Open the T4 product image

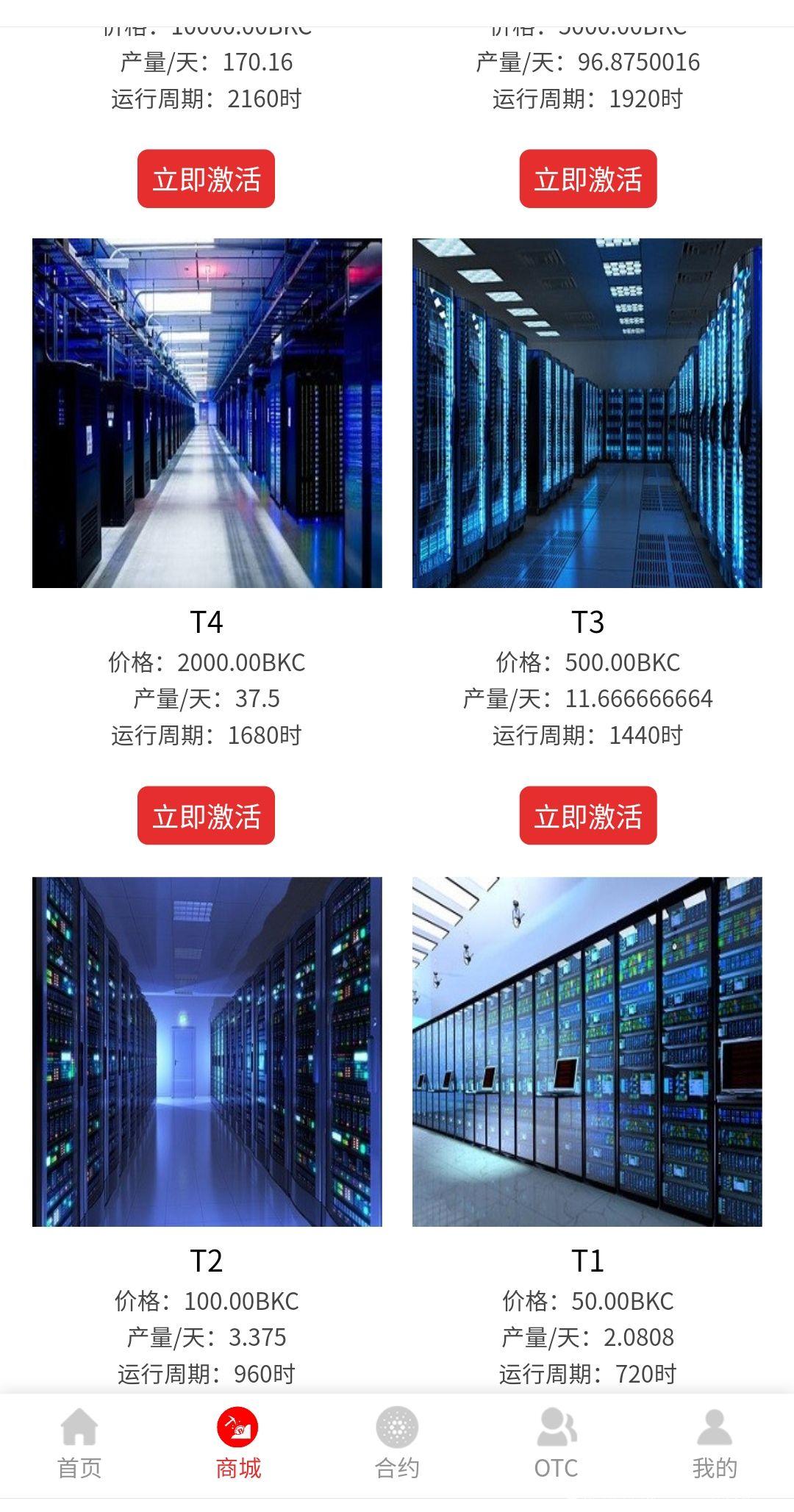[x=207, y=413]
